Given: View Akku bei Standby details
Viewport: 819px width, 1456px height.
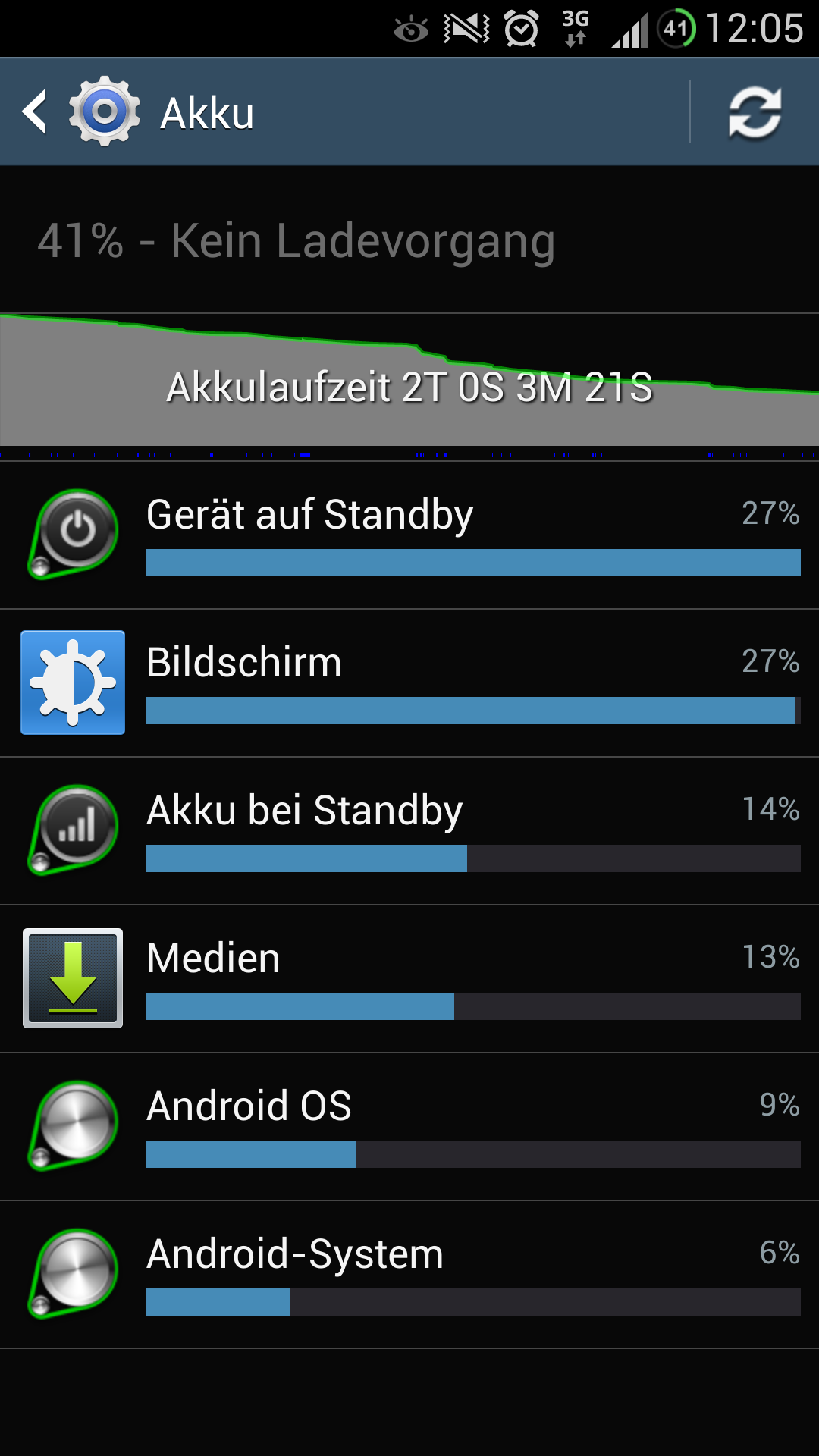Looking at the screenshot, I should 409,831.
